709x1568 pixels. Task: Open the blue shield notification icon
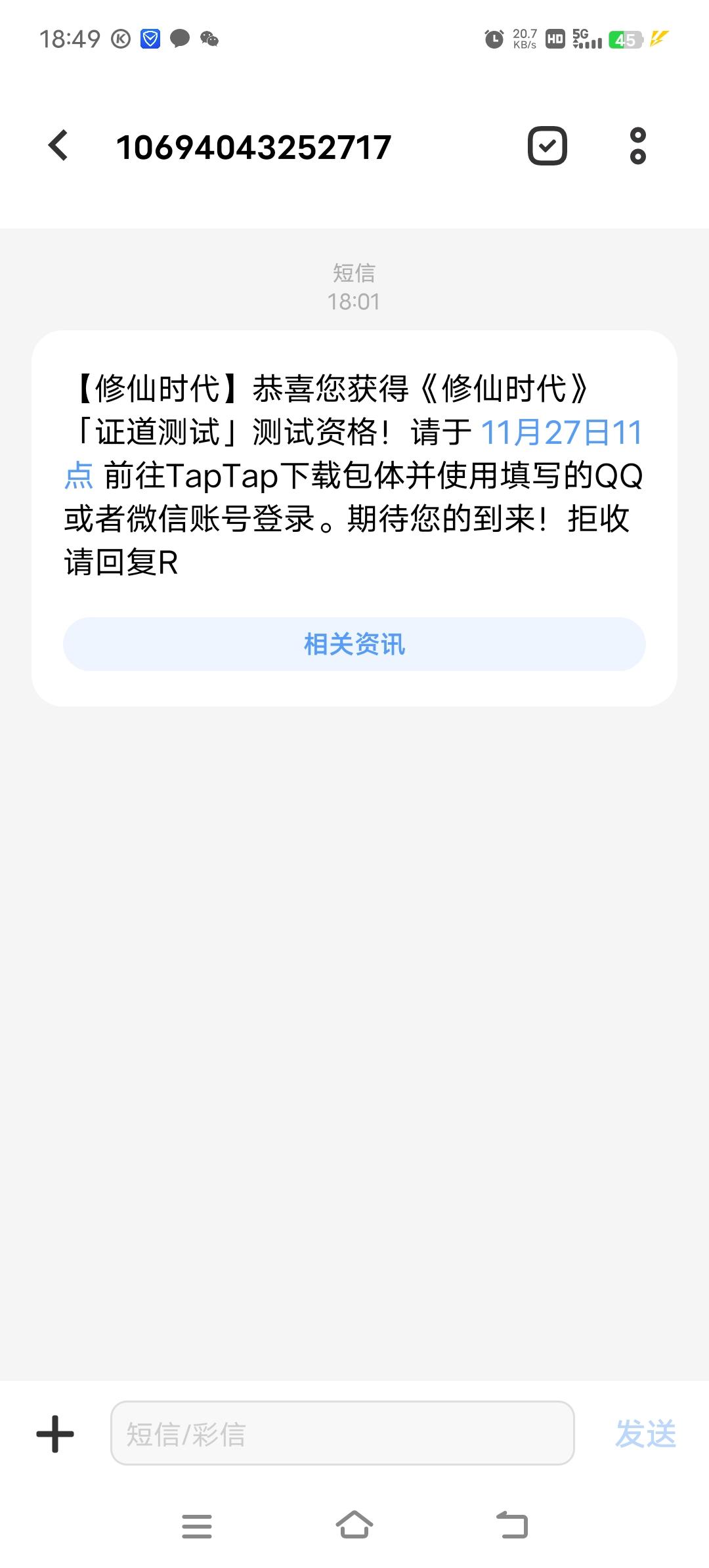click(x=150, y=39)
